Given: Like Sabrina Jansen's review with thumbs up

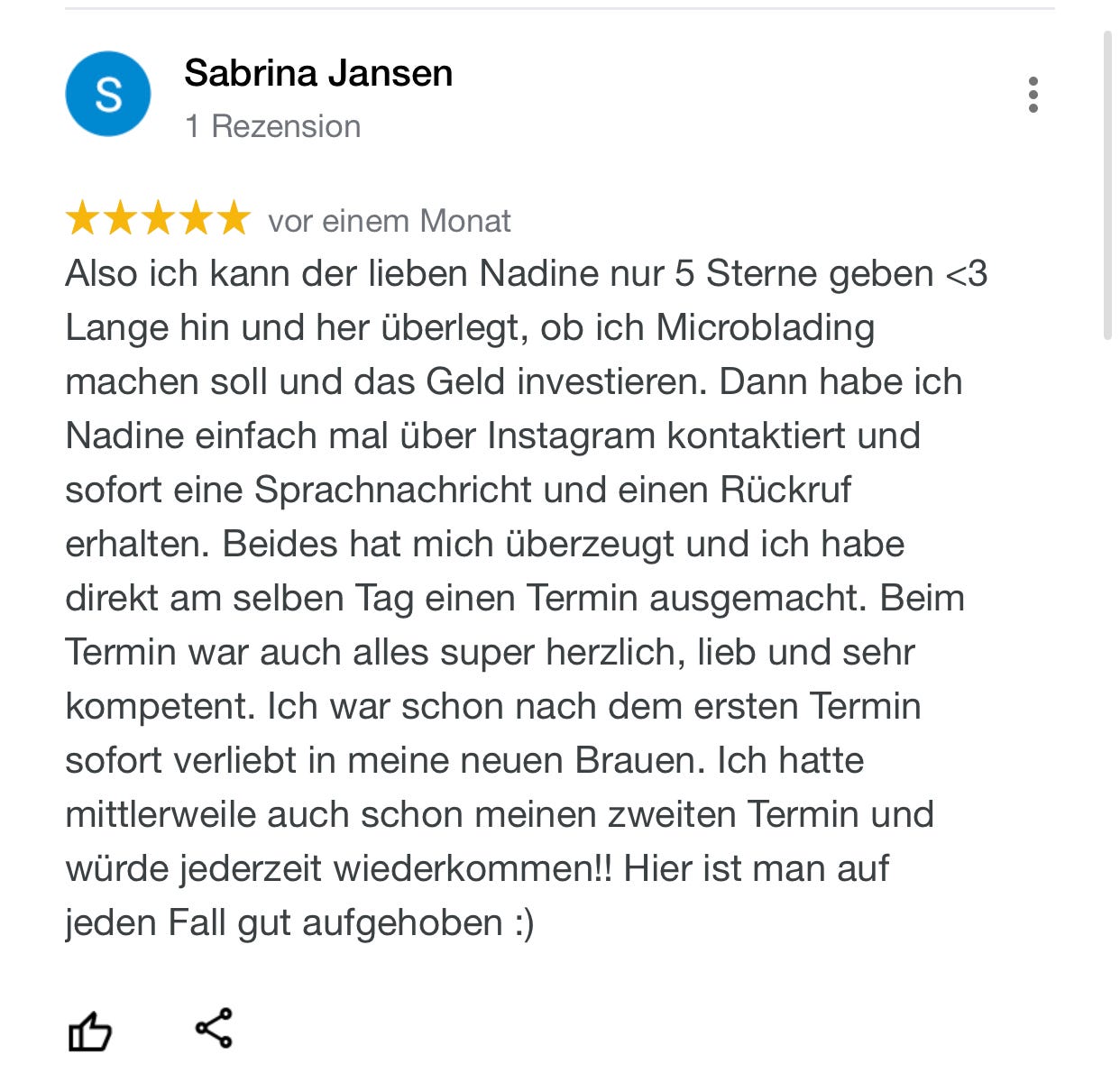Looking at the screenshot, I should pyautogui.click(x=89, y=1031).
